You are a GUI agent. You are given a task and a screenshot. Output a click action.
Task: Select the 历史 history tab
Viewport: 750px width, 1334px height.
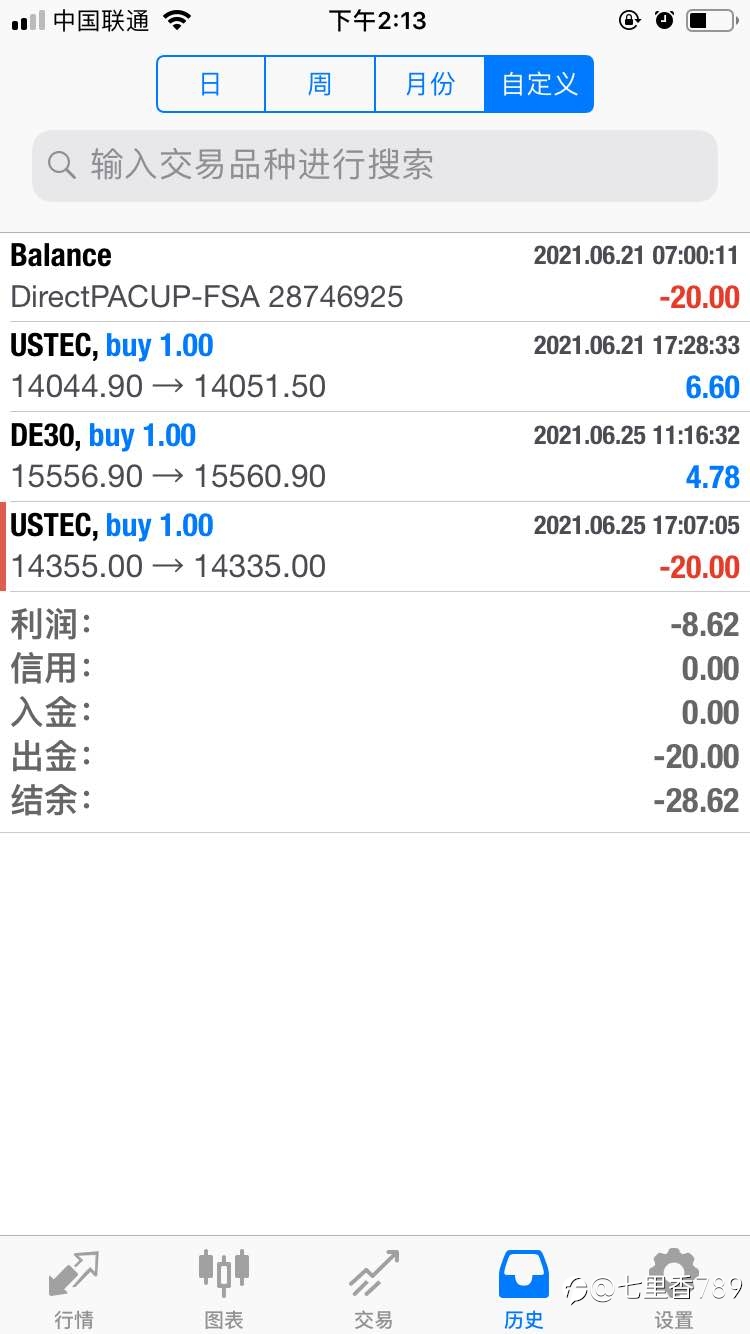tap(524, 1287)
